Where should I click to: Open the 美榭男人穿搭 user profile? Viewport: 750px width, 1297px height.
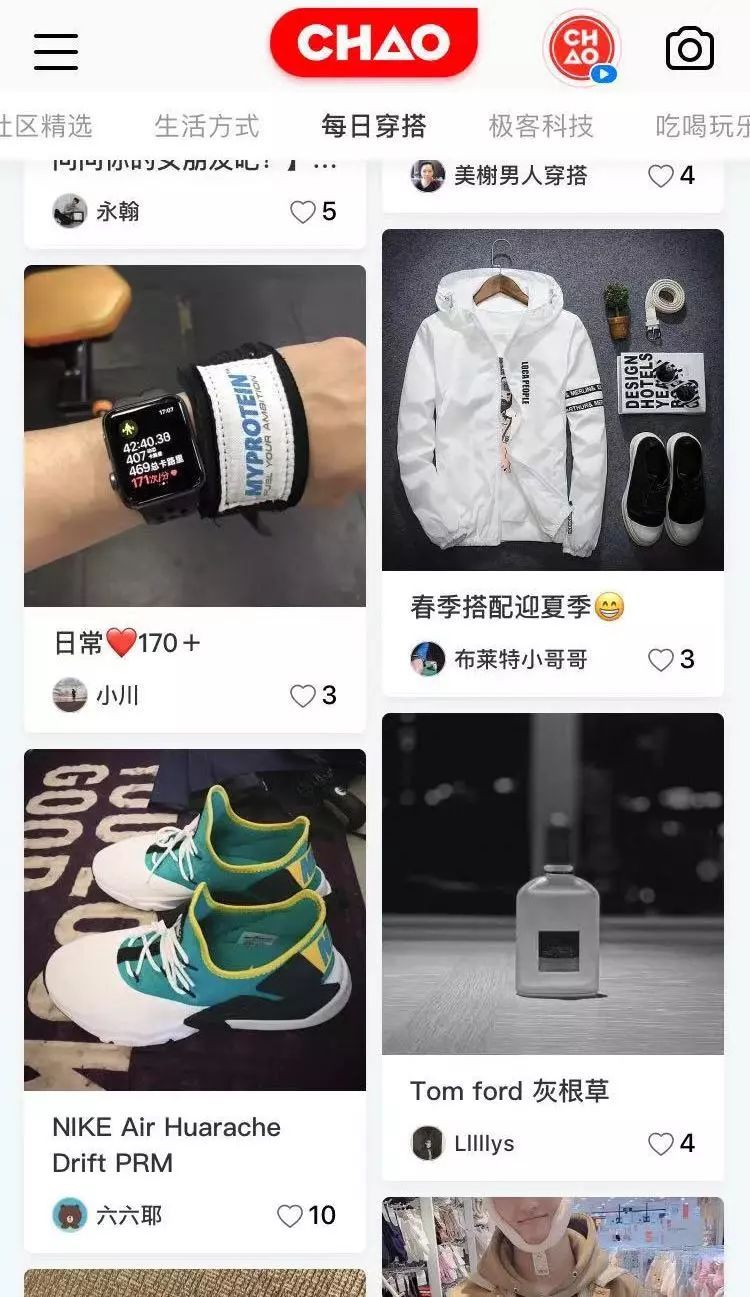point(530,174)
